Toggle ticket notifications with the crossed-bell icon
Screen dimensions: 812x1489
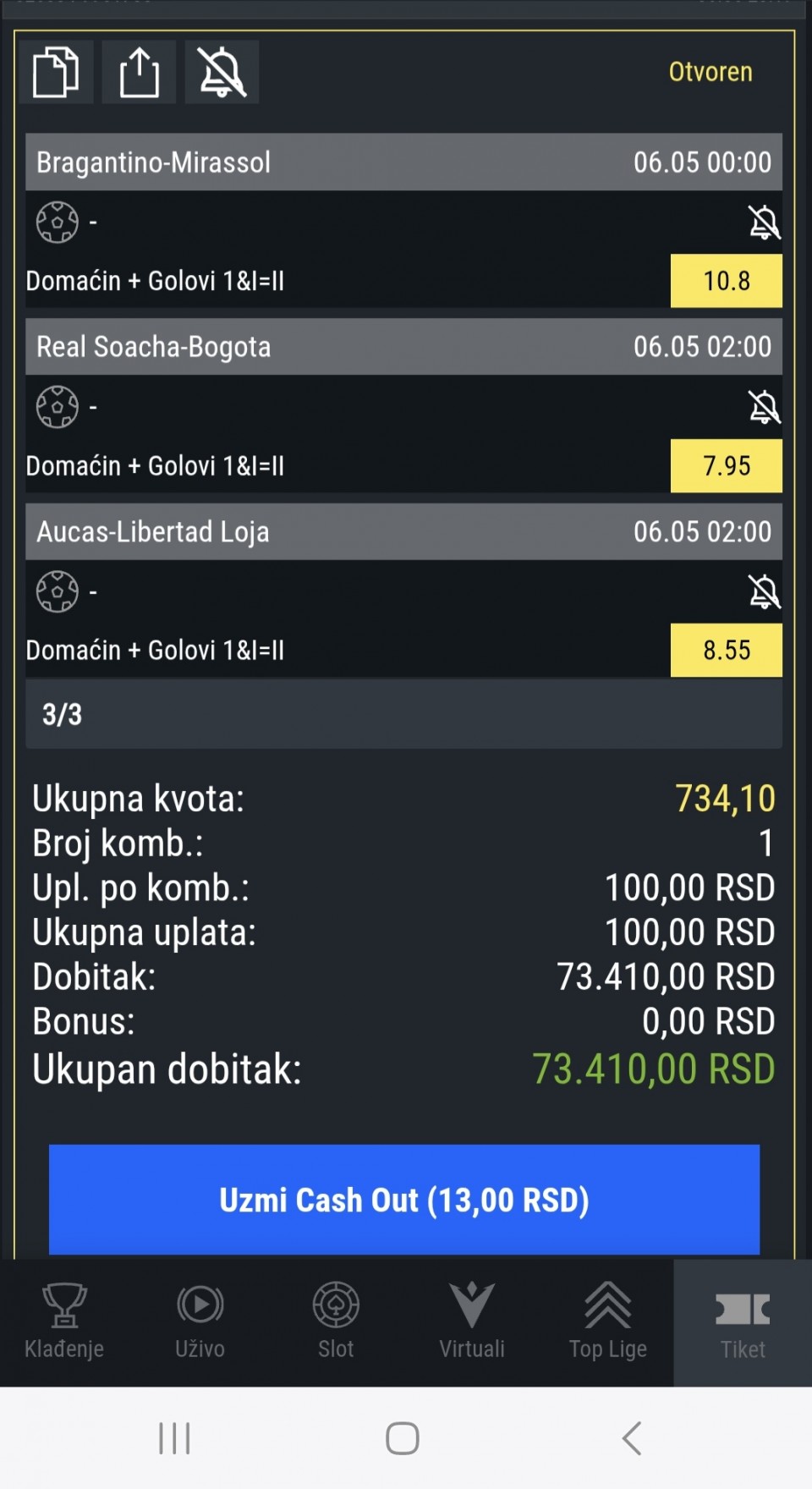click(x=222, y=73)
